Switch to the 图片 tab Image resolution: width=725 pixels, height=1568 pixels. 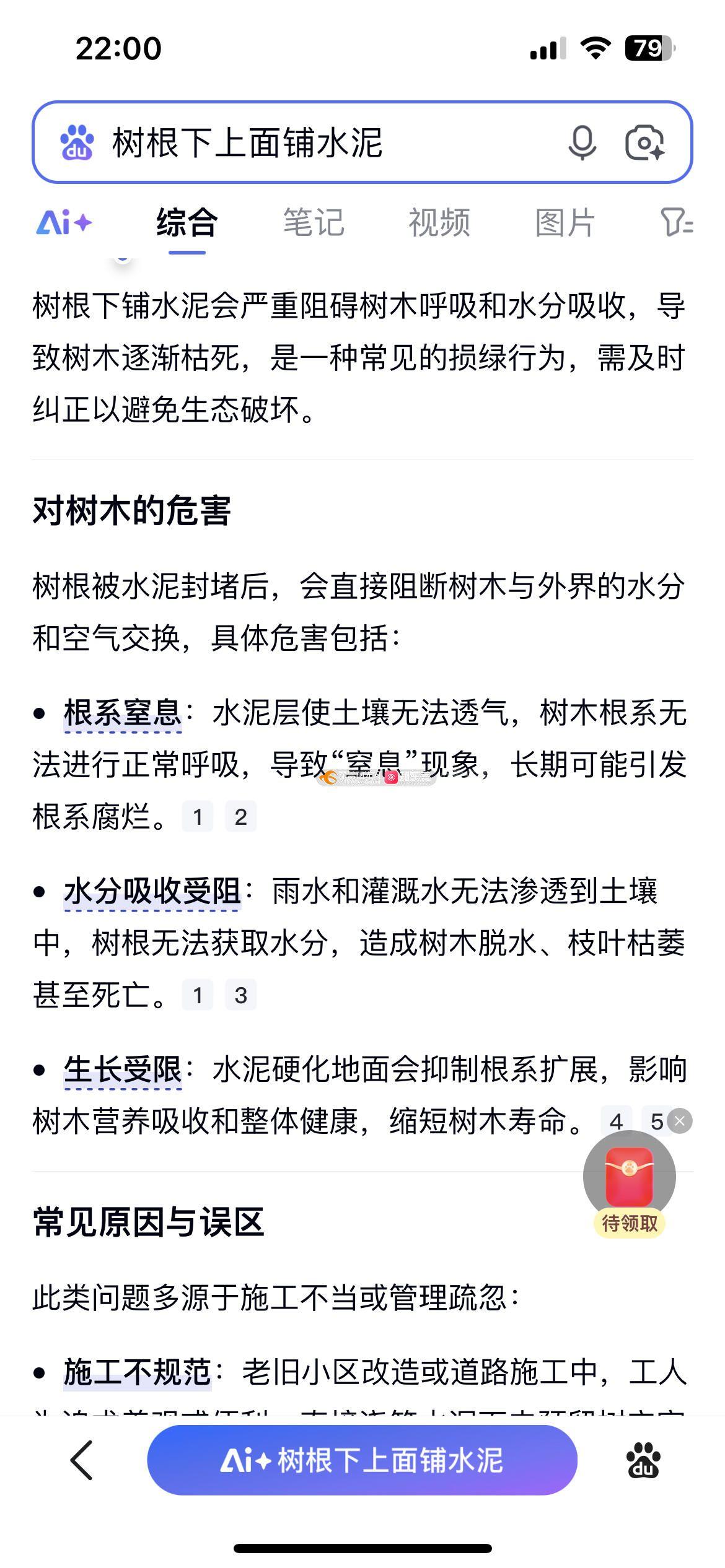tap(565, 223)
